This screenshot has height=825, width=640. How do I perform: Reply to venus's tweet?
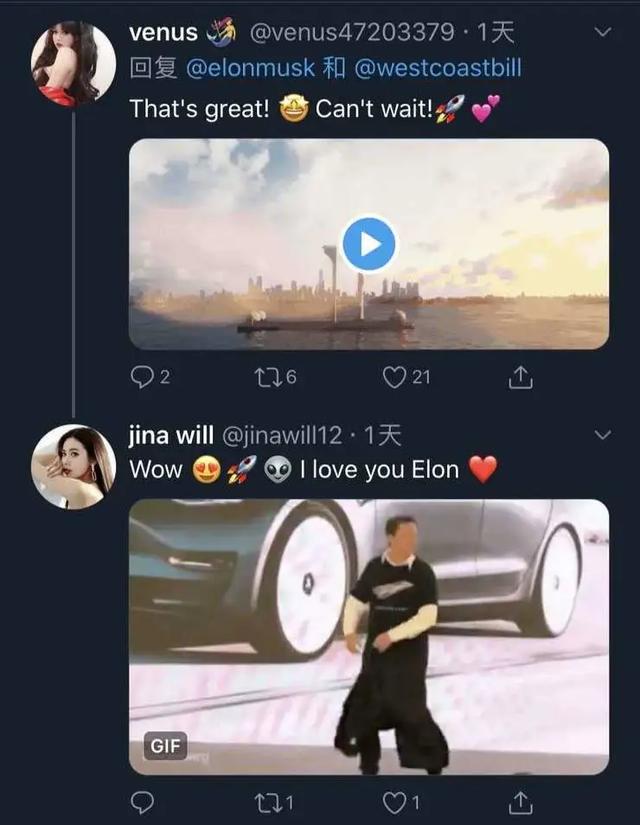[x=142, y=377]
